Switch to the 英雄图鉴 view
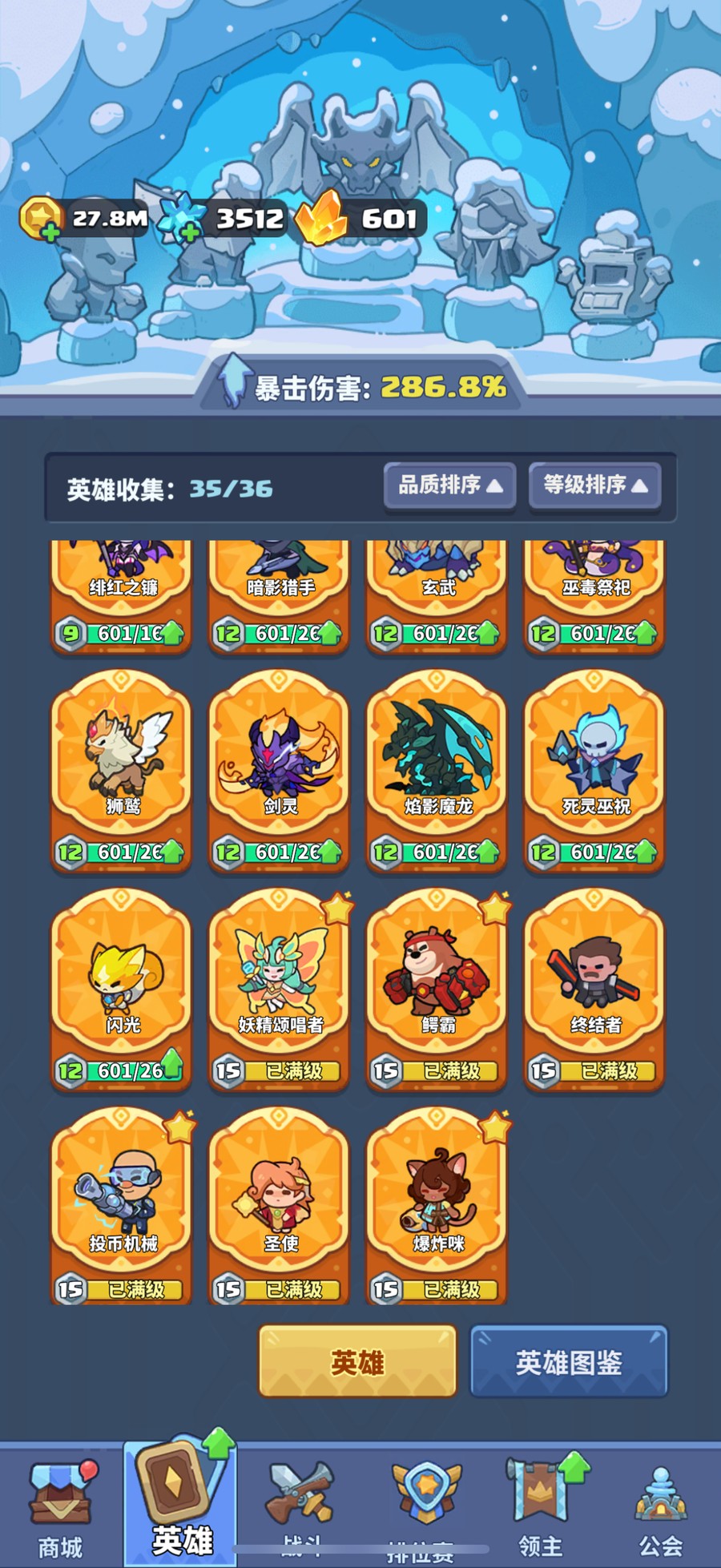721x1568 pixels. (569, 1361)
